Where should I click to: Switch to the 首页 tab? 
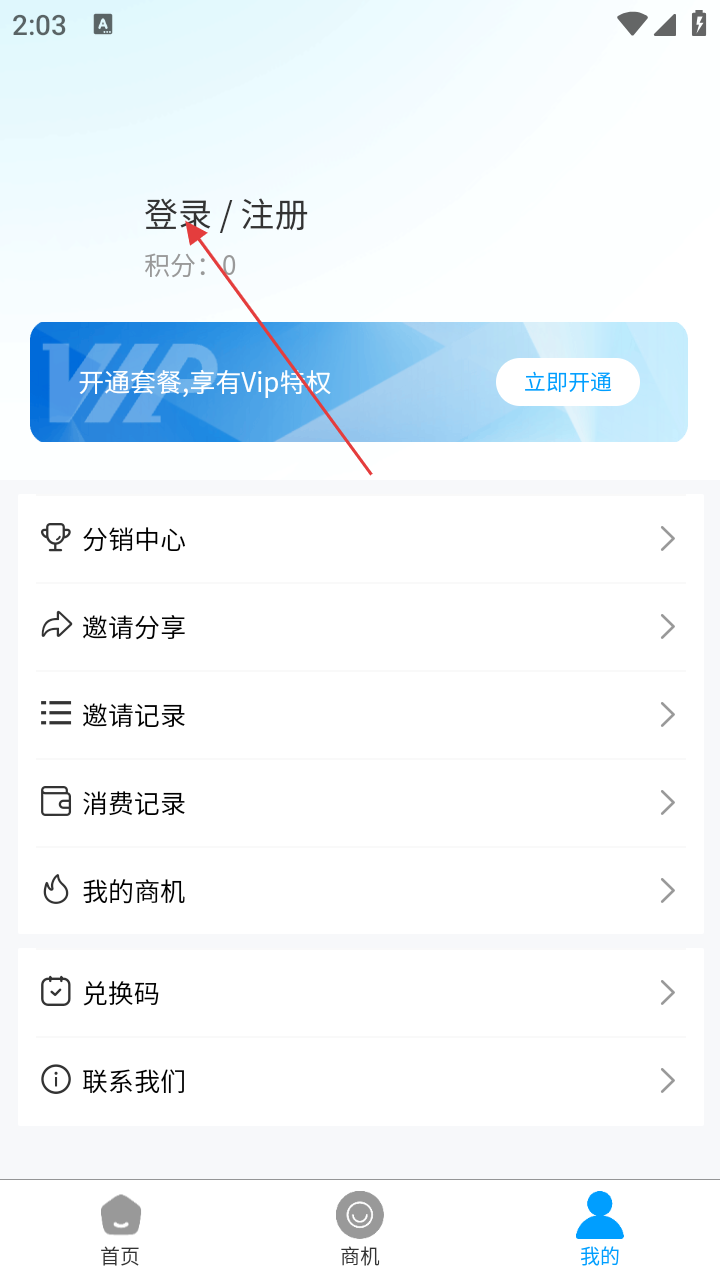point(120,1230)
